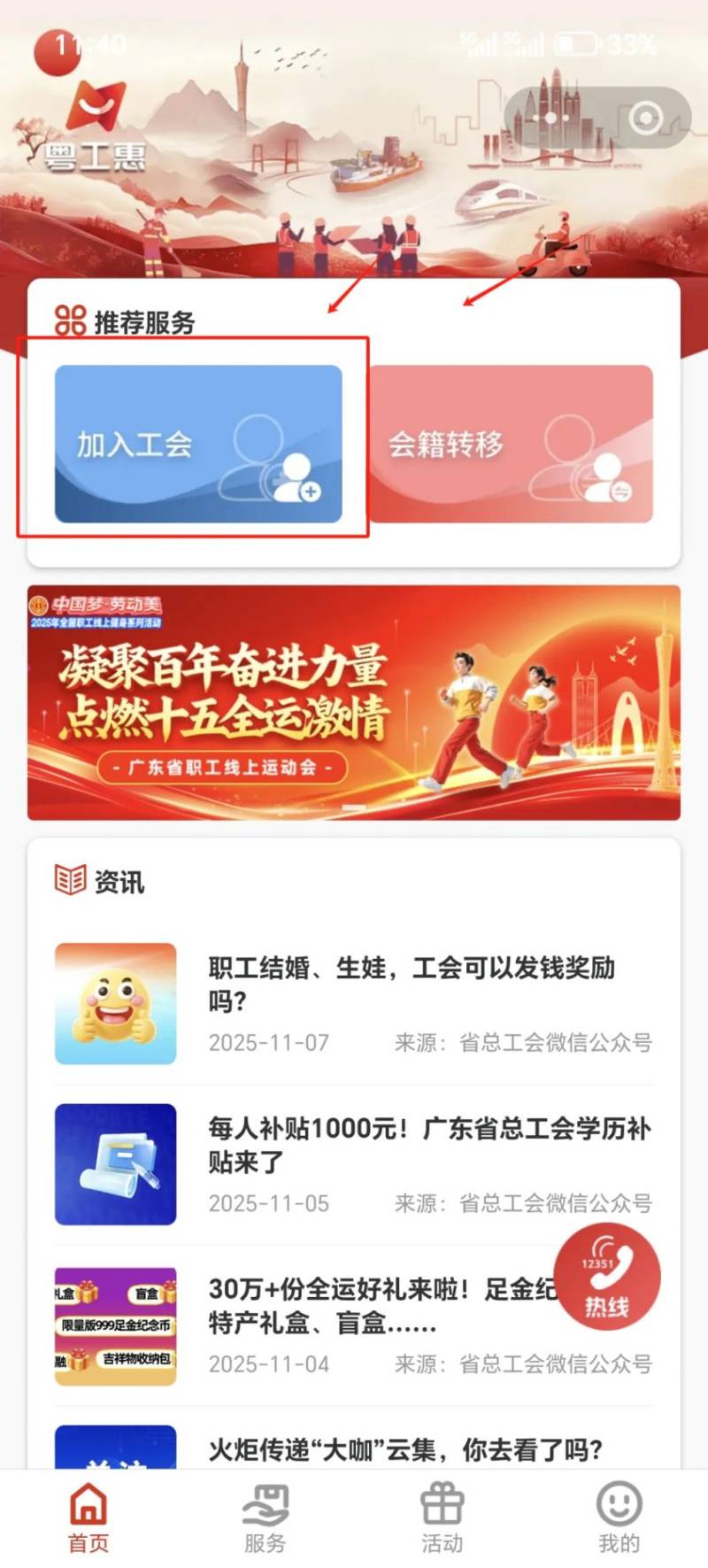Screen dimensions: 708x1568
Task: Select the 首页 tab
Action: click(88, 1517)
